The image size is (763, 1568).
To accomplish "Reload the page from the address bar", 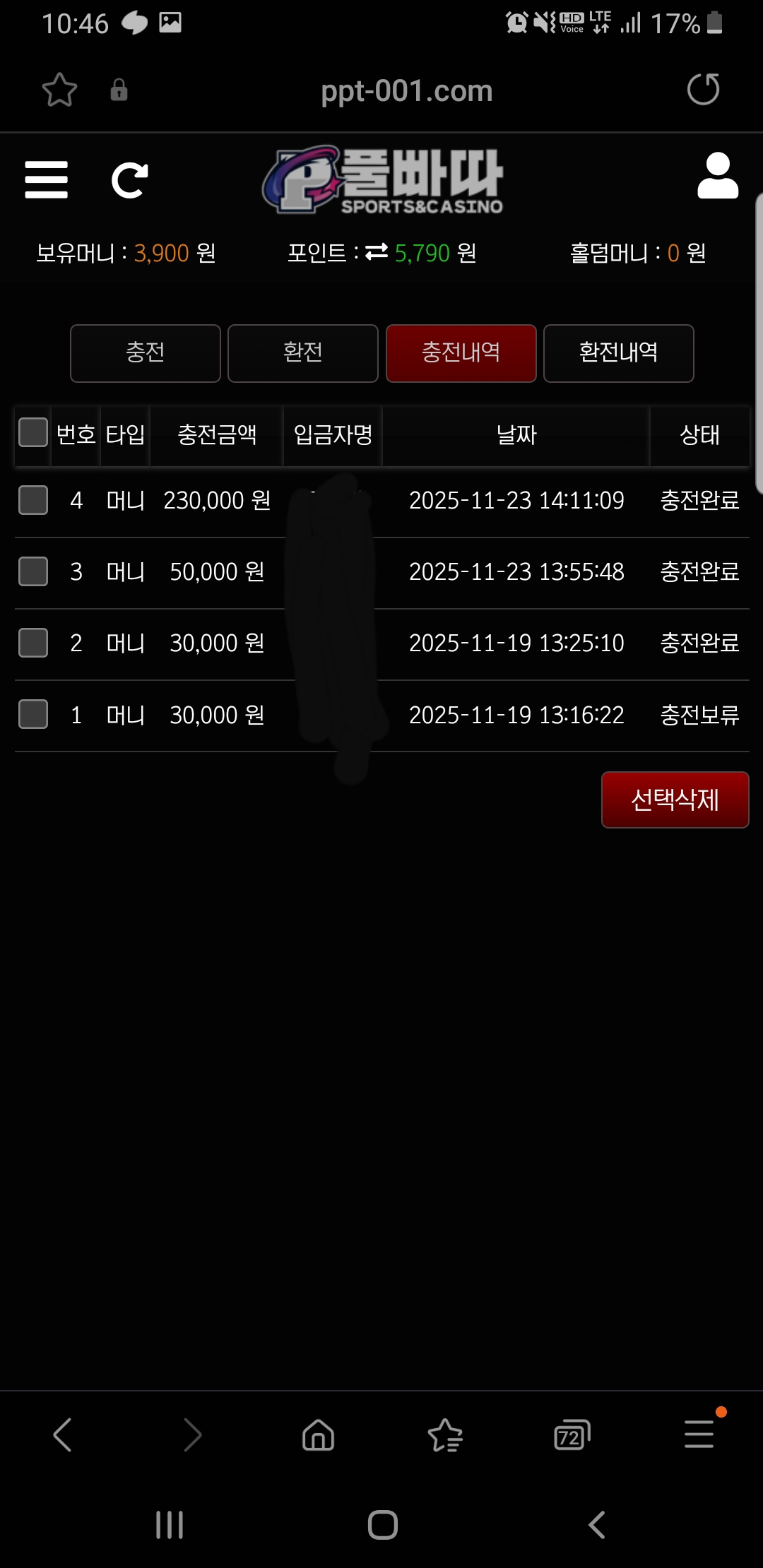I will pos(703,90).
